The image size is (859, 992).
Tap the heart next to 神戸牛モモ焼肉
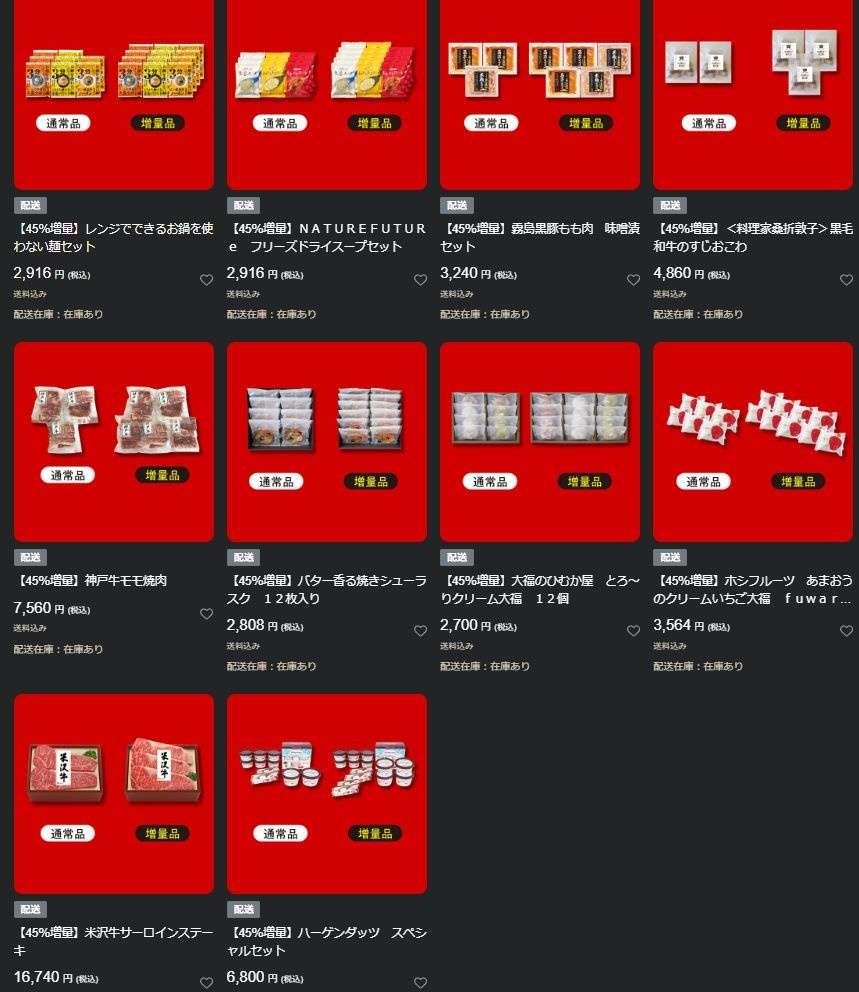tap(207, 614)
